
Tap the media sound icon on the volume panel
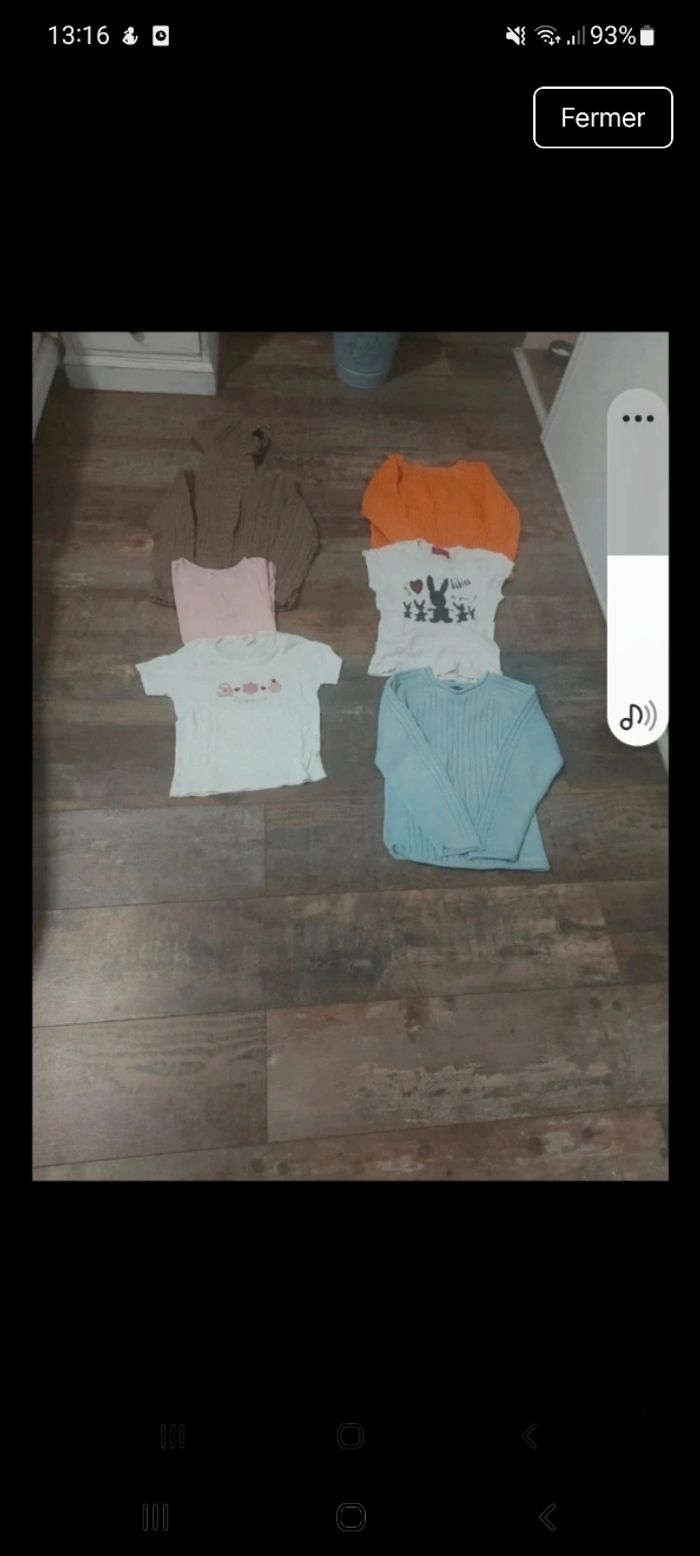pos(637,716)
